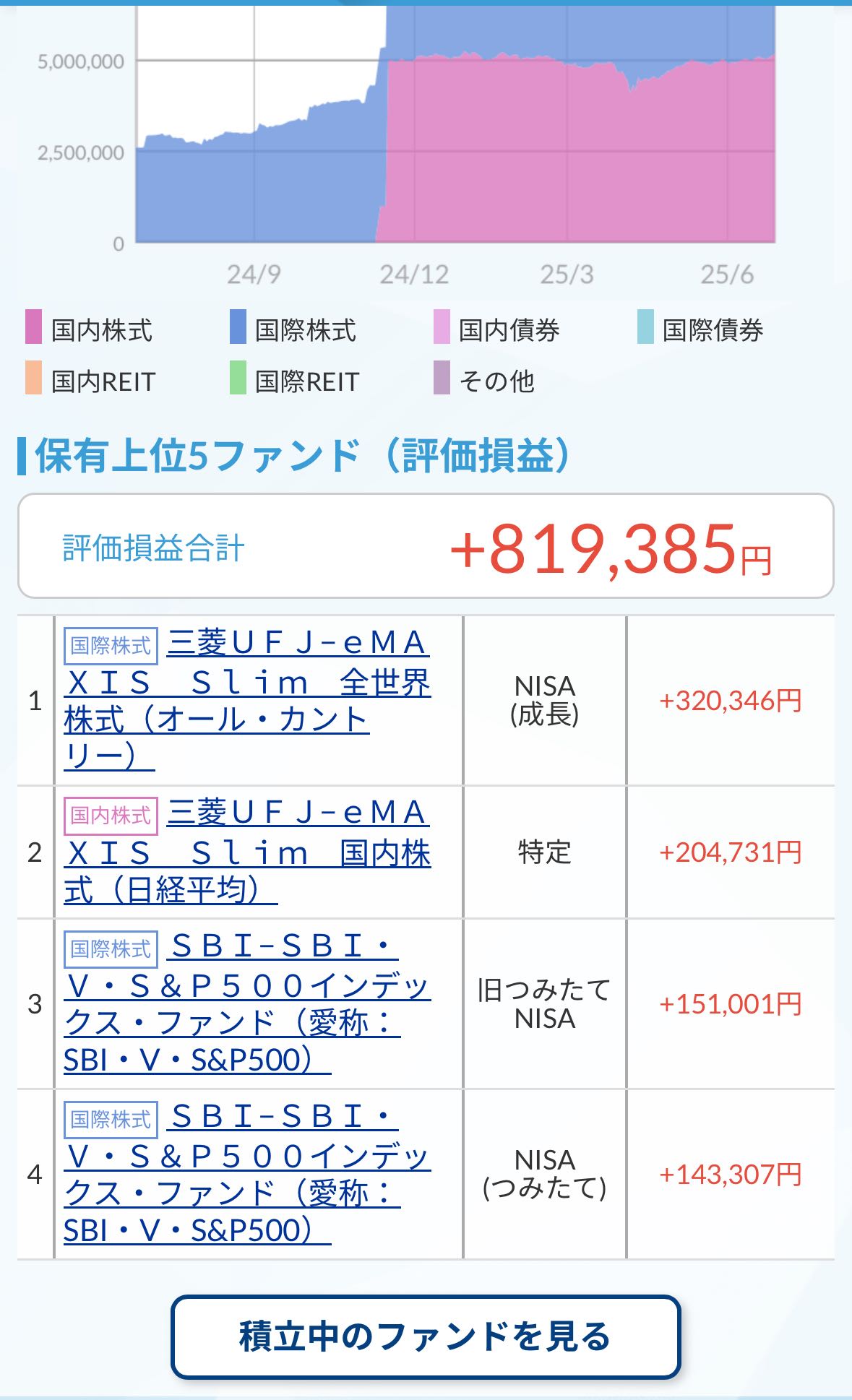Tap the 積立中のファンドを見る button
Image resolution: width=852 pixels, height=1400 pixels.
click(426, 1336)
